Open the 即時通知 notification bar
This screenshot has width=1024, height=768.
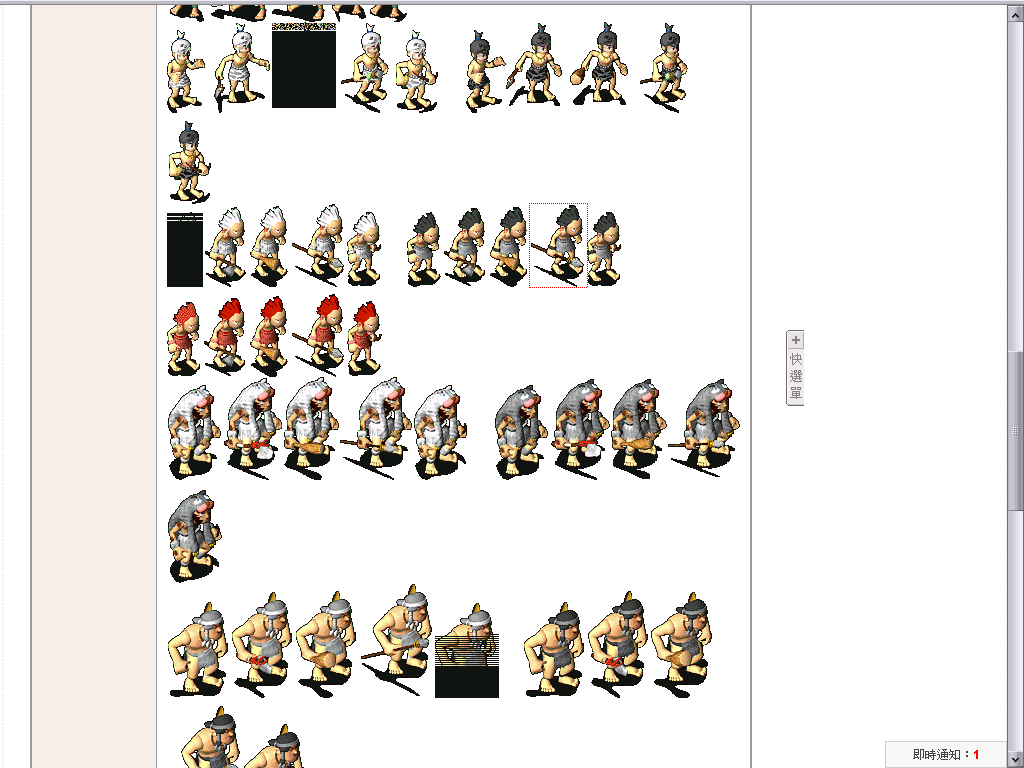click(945, 755)
